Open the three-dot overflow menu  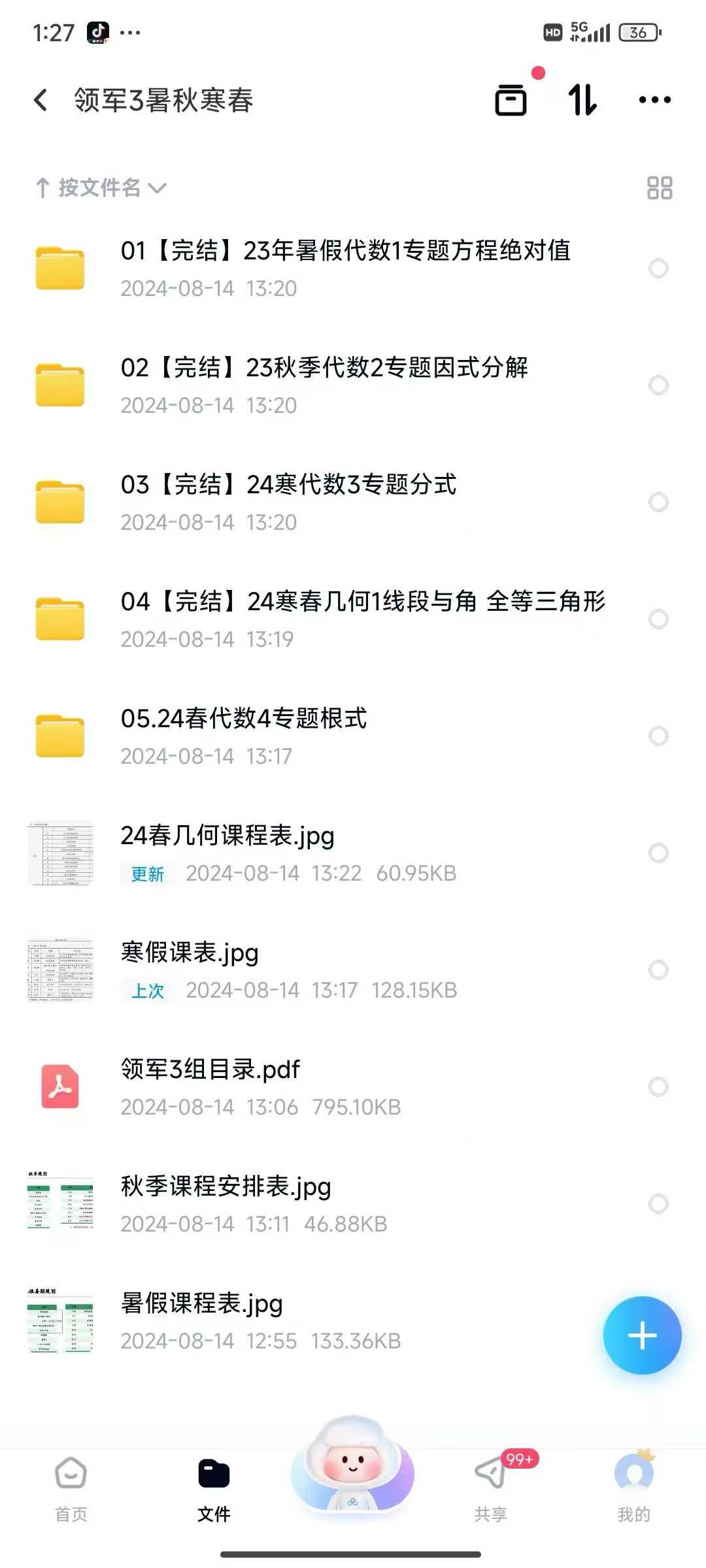(654, 100)
